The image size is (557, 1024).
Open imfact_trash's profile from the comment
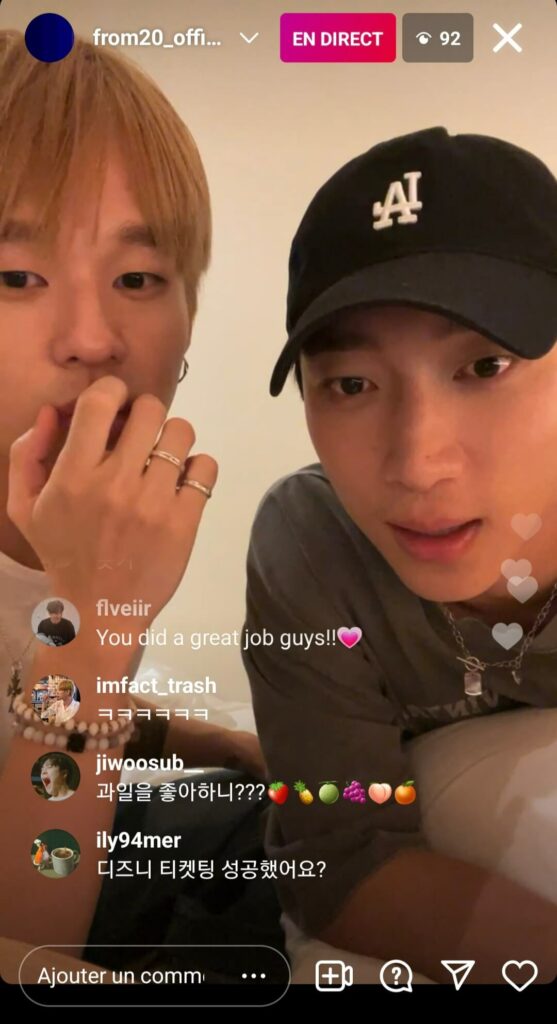click(56, 699)
